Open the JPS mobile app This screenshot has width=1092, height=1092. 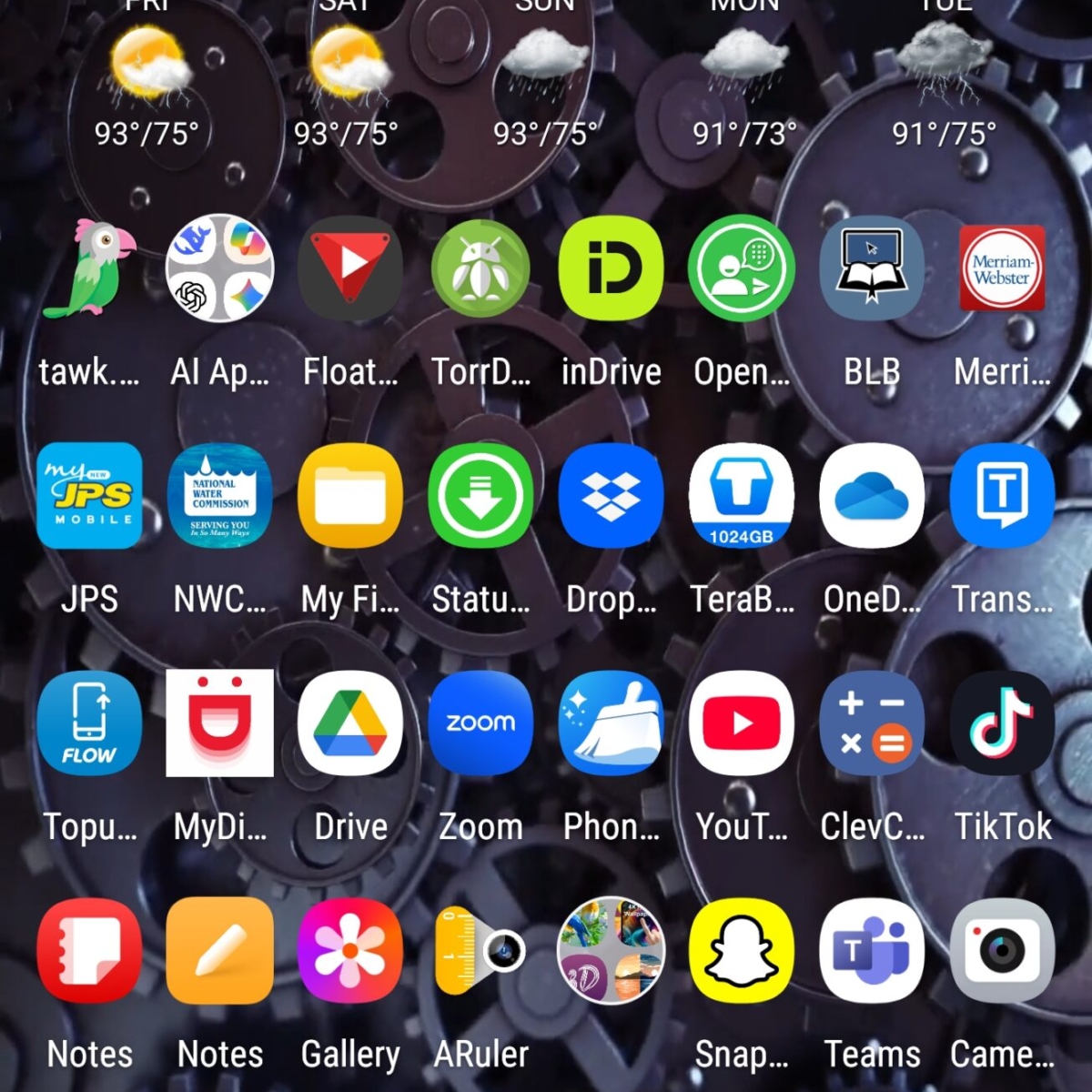89,496
